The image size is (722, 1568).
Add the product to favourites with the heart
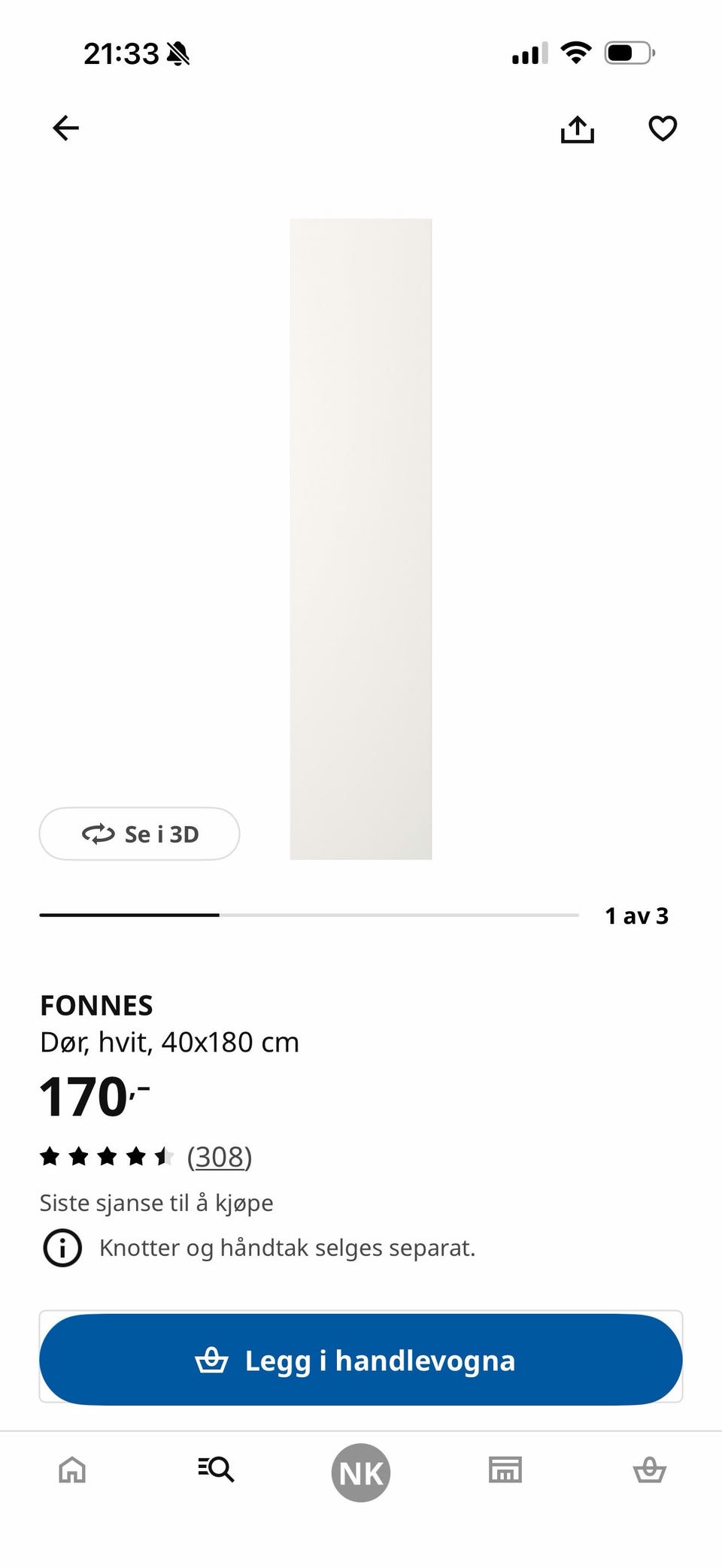tap(663, 129)
